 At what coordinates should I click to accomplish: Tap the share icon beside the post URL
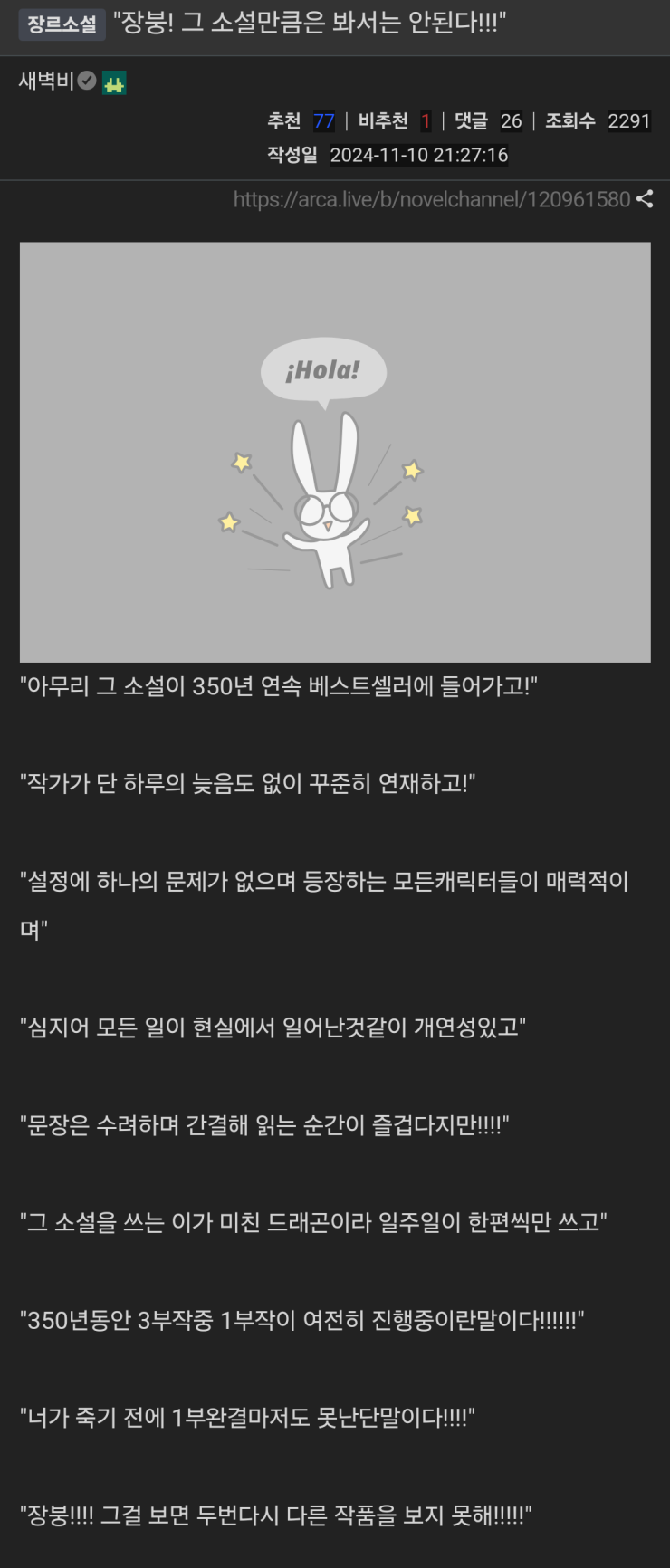(x=645, y=199)
